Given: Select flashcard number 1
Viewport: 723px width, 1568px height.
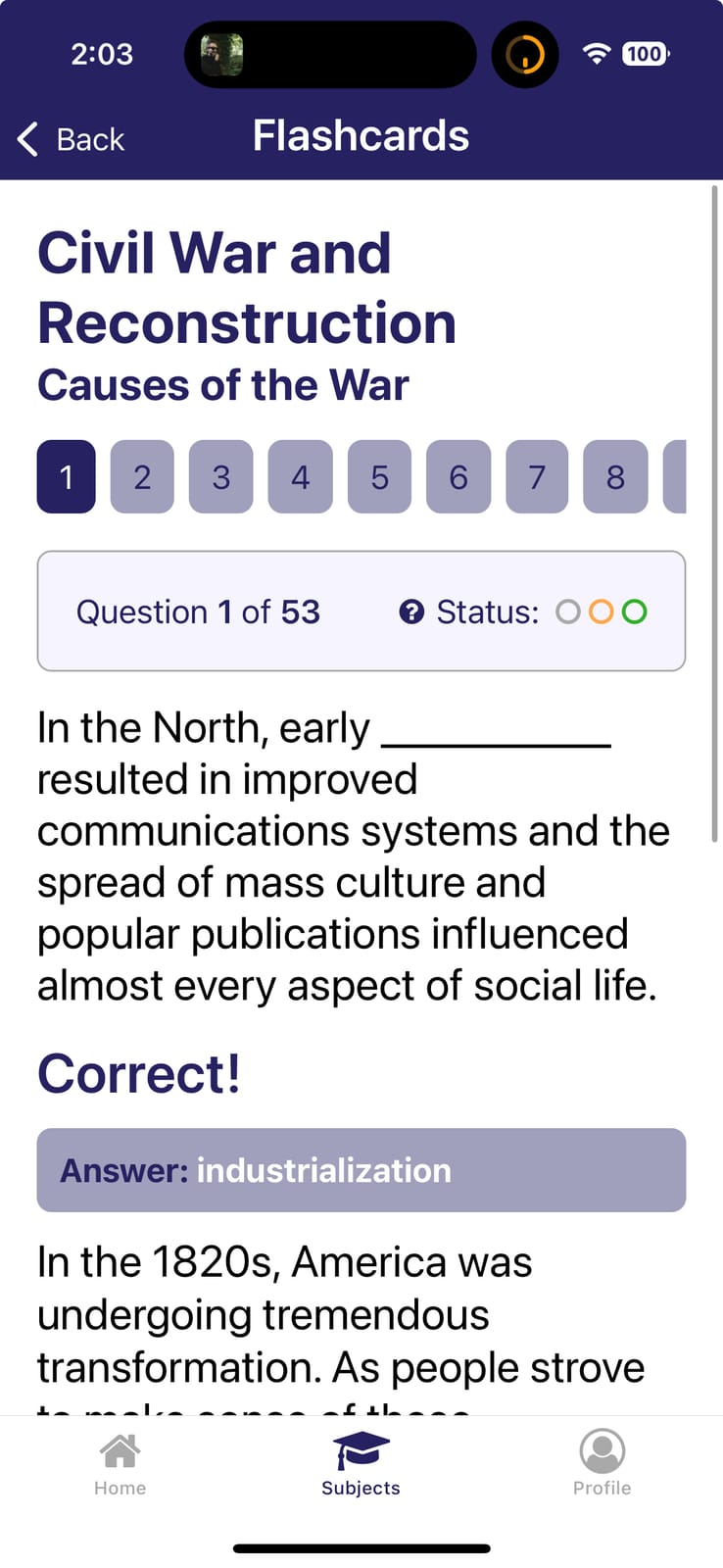Looking at the screenshot, I should [67, 477].
